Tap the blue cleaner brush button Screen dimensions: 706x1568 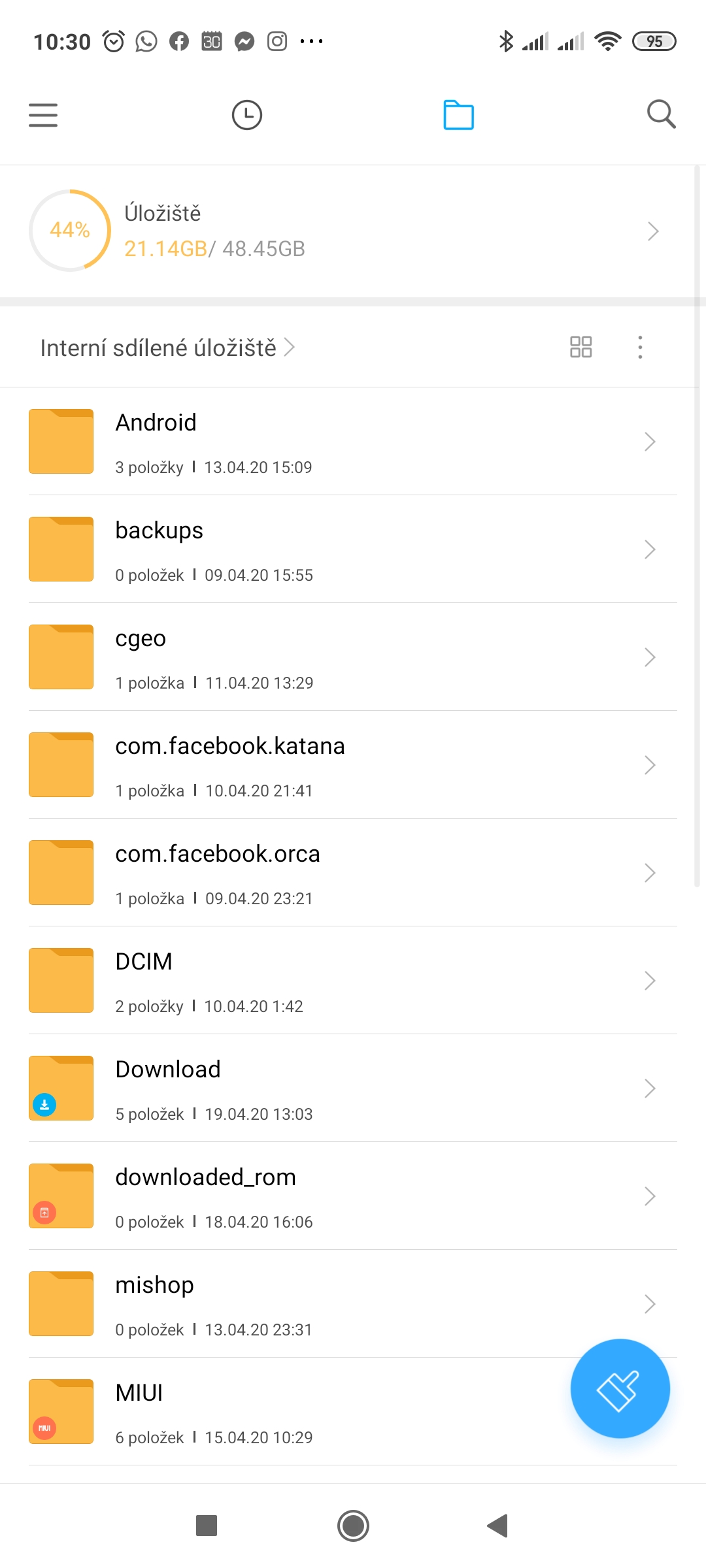click(x=620, y=1388)
